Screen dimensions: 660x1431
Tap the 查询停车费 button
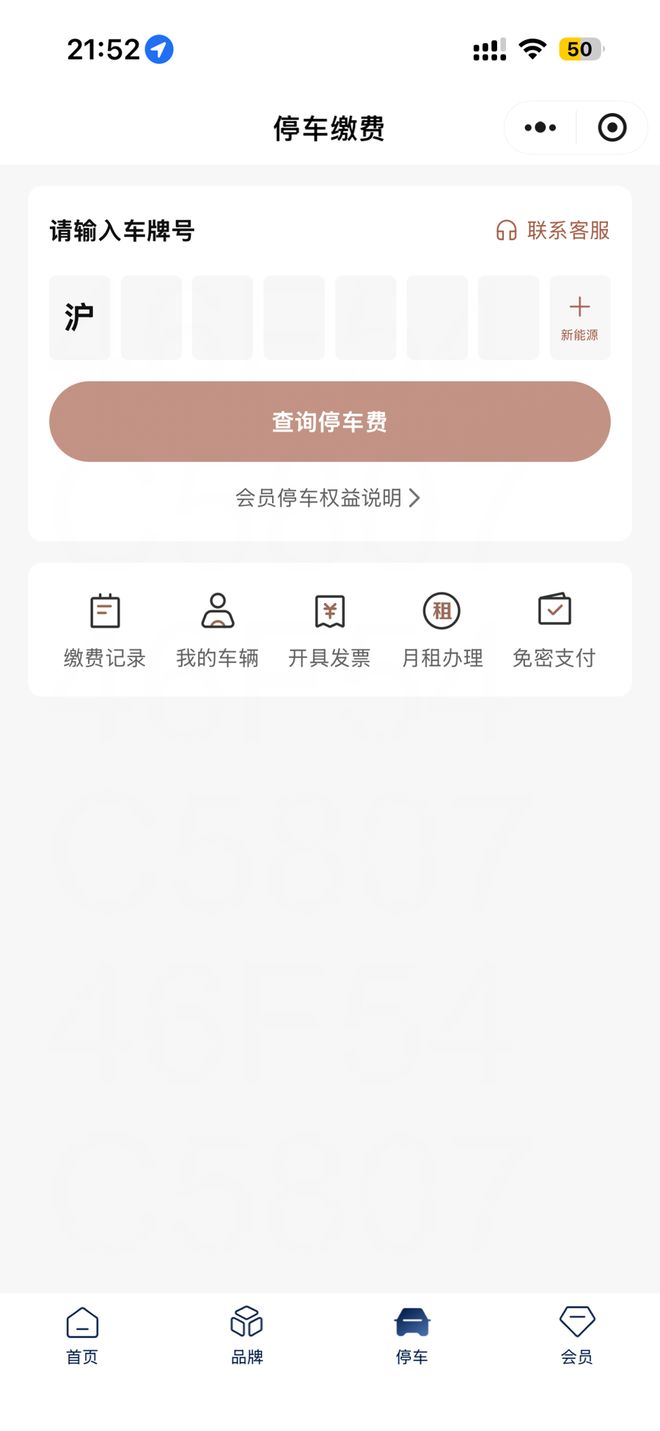(x=330, y=422)
